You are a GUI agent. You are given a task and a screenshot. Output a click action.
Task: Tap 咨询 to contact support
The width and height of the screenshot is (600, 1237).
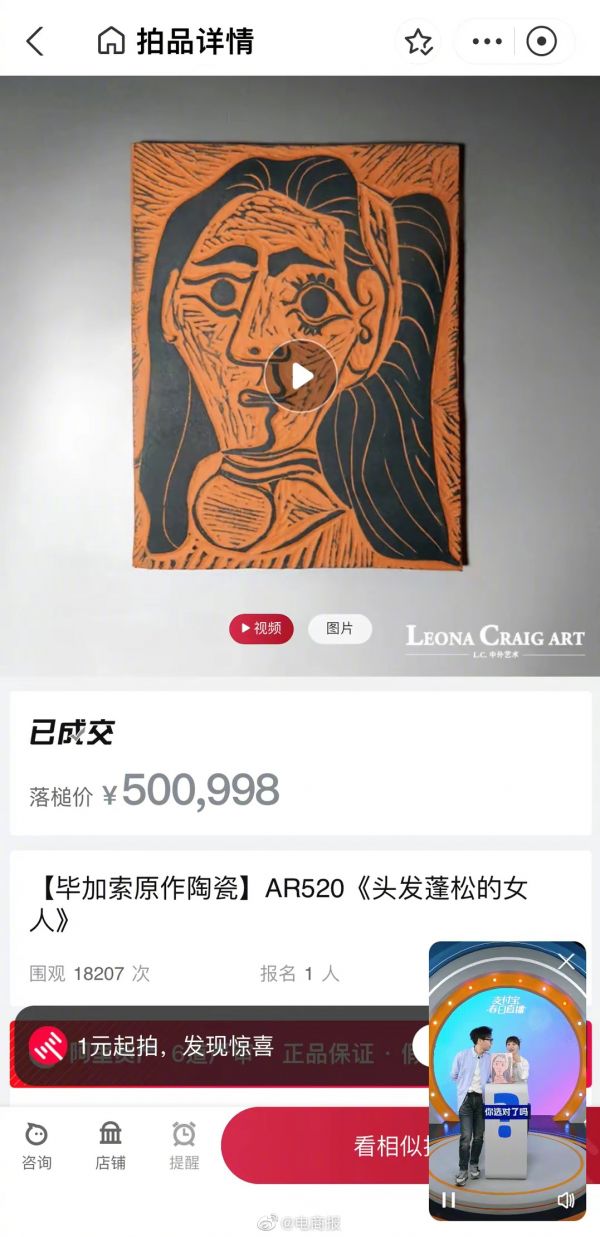[37, 1146]
